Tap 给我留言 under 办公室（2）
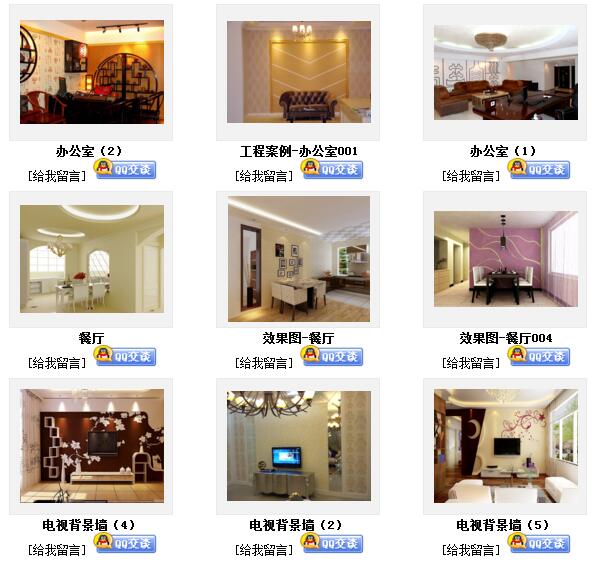 click(x=57, y=176)
